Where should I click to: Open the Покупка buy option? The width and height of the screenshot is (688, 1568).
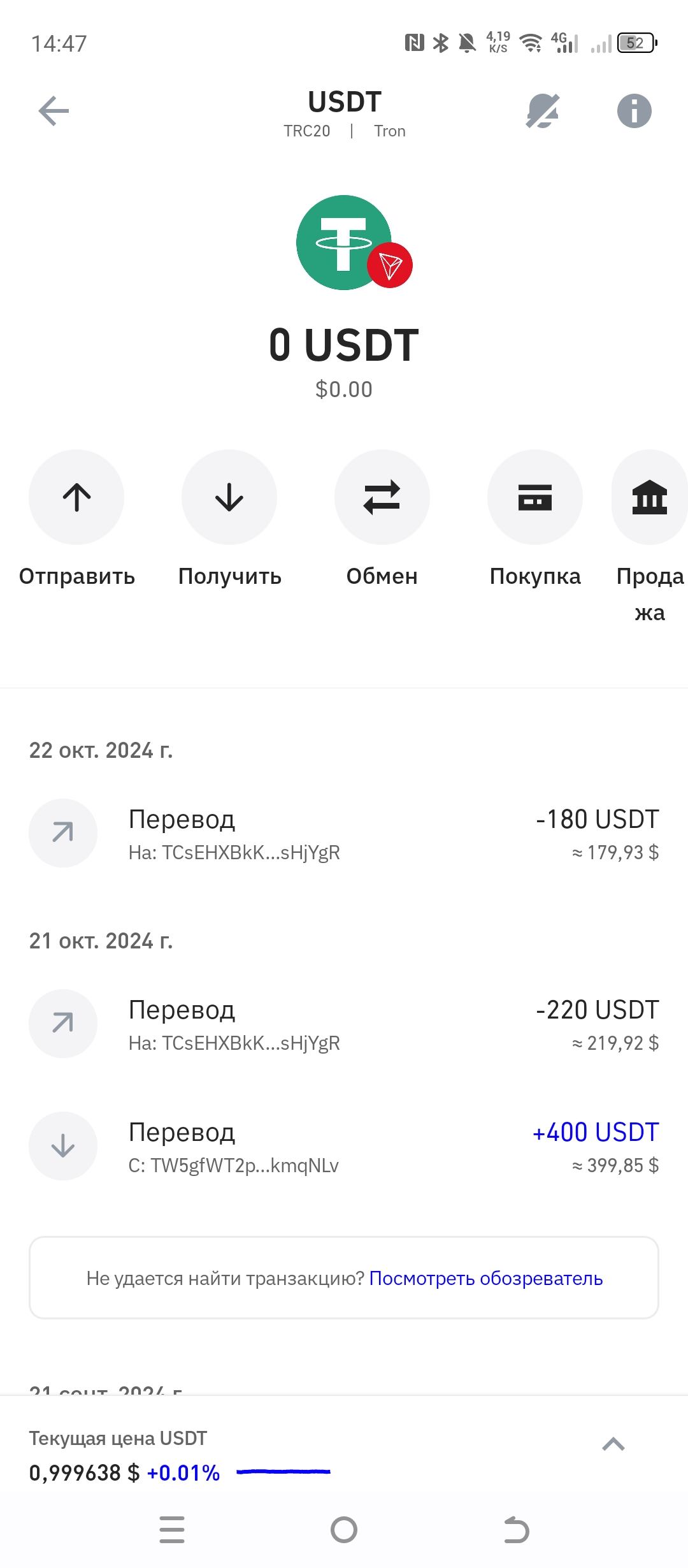(x=535, y=498)
